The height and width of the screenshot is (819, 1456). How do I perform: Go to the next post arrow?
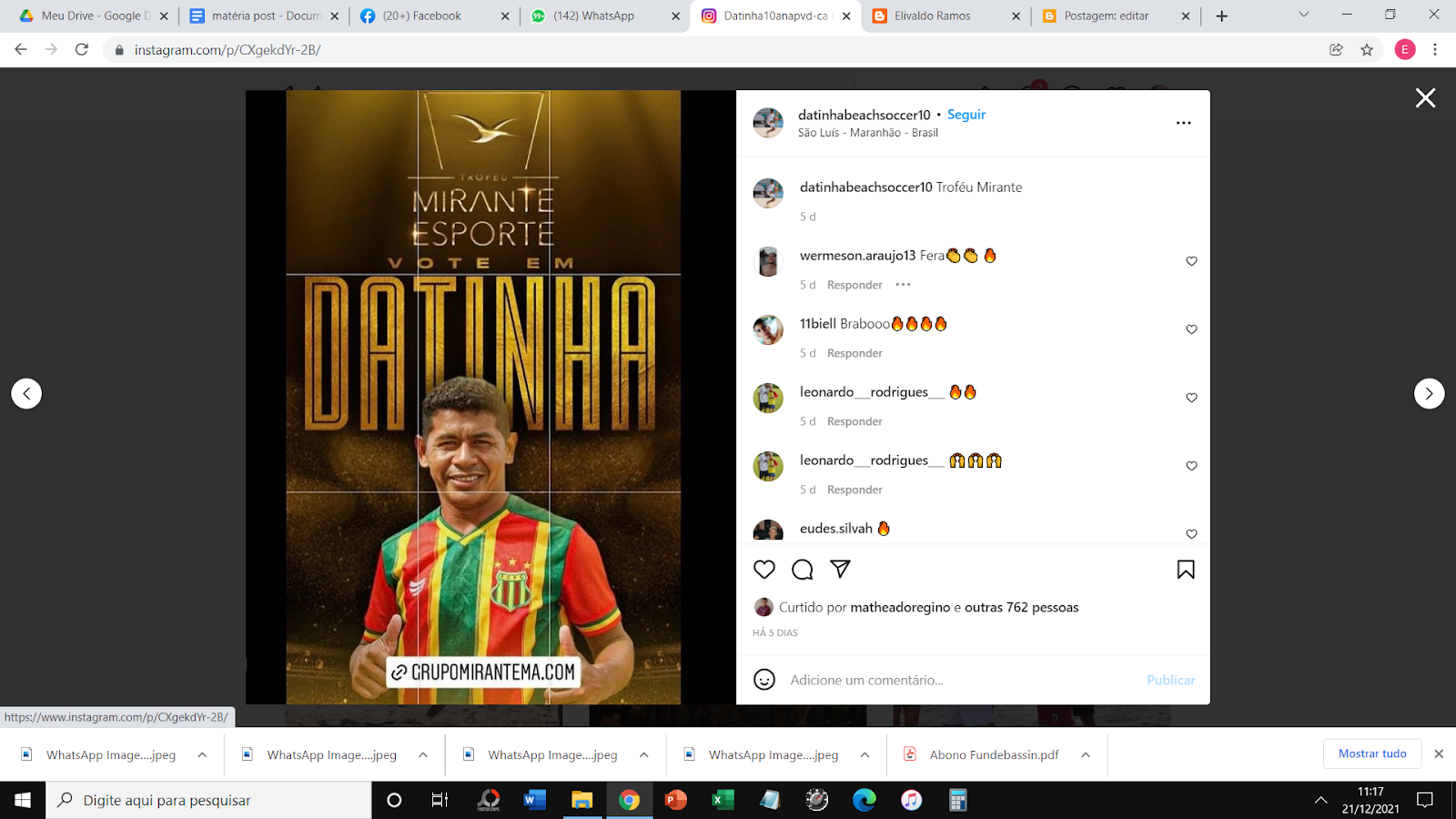[1429, 393]
